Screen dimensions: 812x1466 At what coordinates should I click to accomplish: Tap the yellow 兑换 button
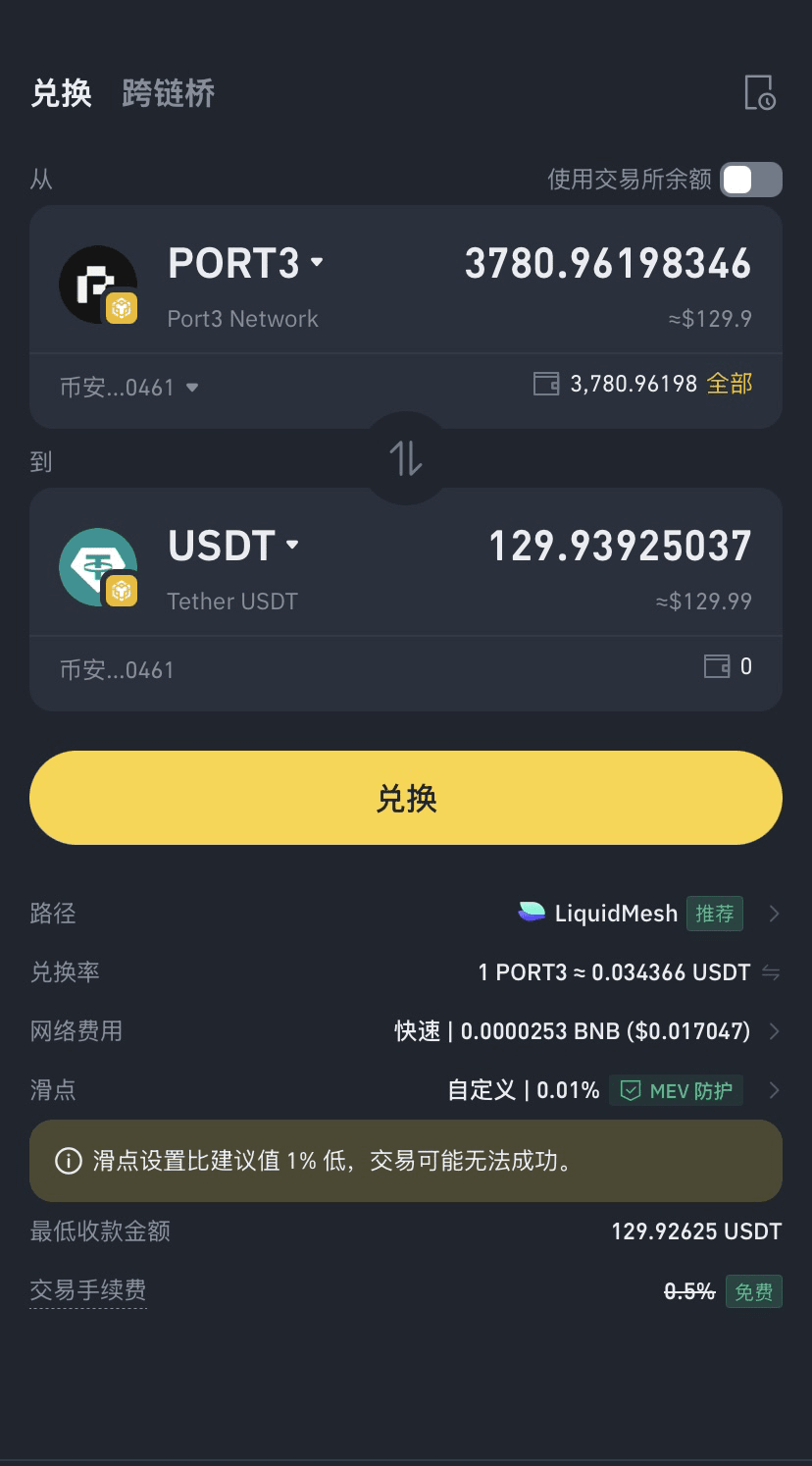[x=406, y=798]
